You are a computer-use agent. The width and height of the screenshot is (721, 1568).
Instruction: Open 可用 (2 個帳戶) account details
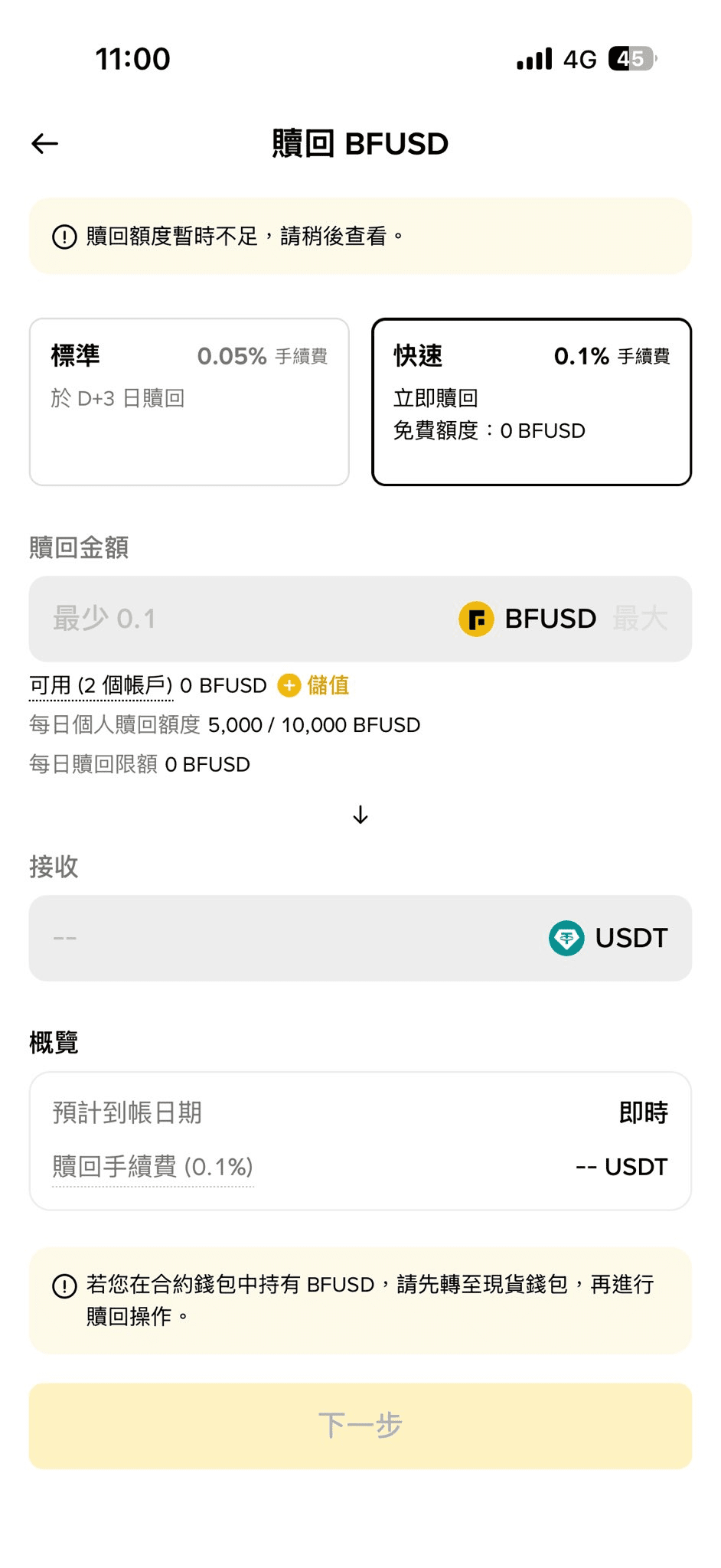[101, 685]
